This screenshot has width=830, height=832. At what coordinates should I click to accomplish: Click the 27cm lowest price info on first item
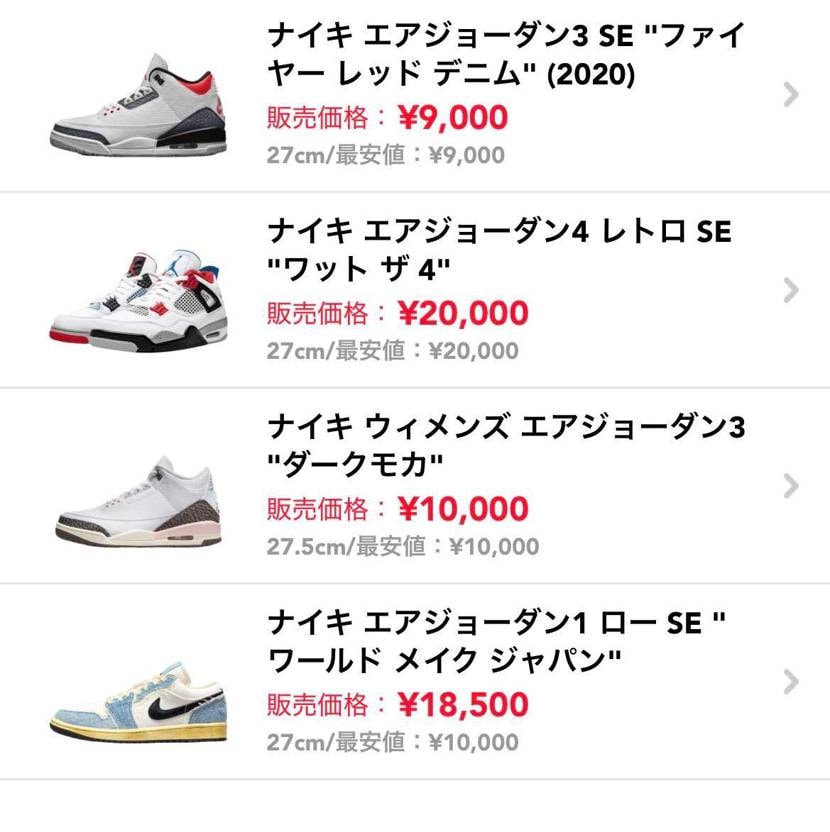coord(382,155)
